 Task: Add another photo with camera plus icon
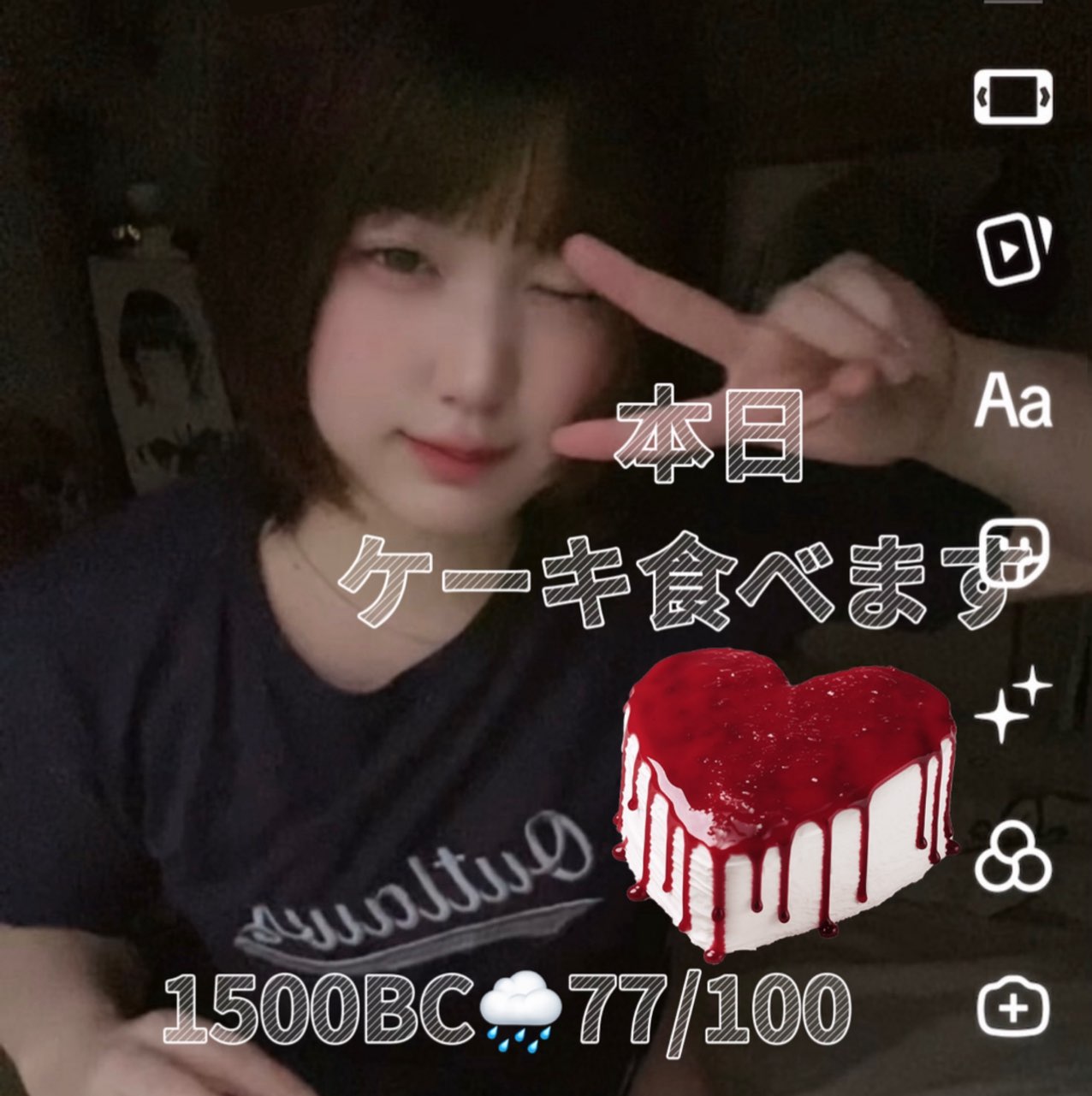[x=1013, y=1007]
